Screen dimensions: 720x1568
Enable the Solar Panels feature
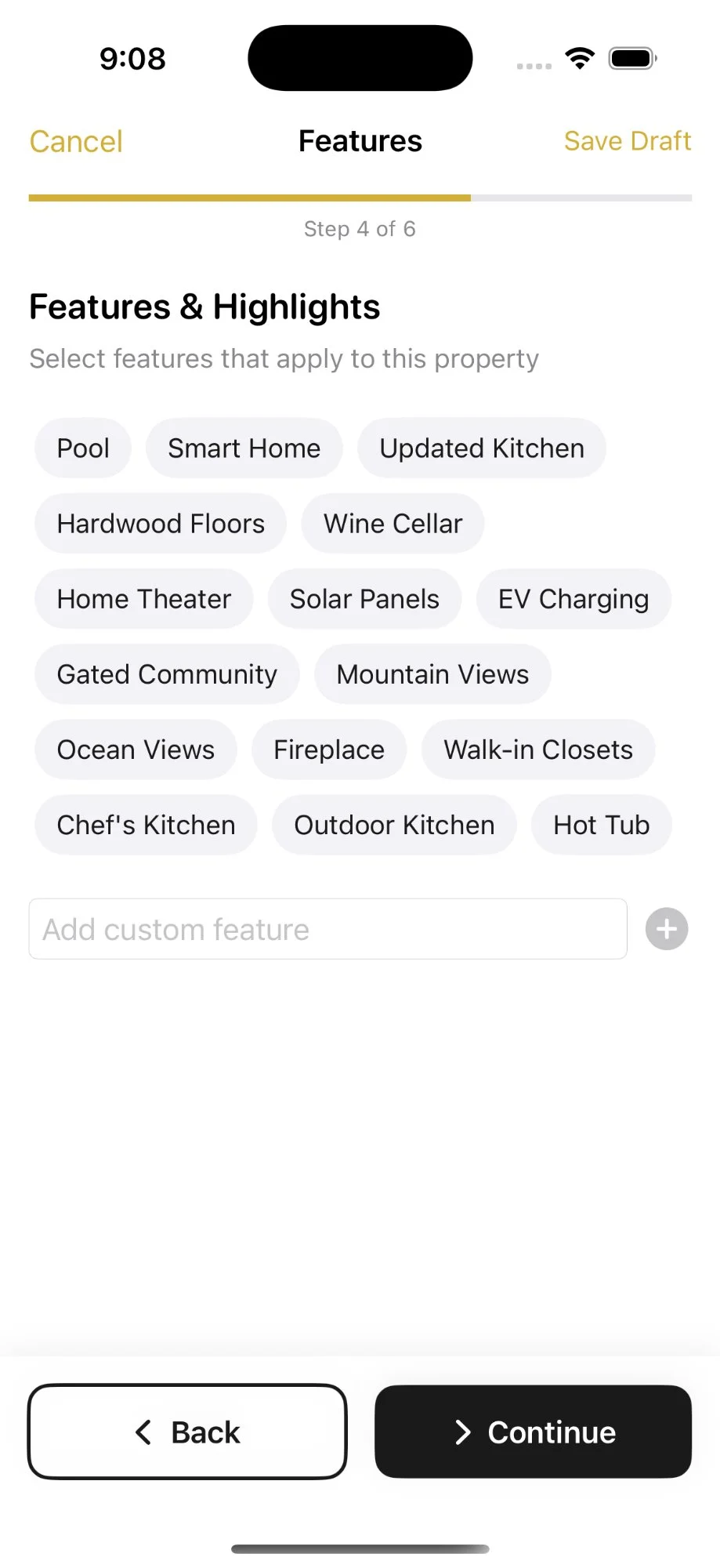click(364, 598)
